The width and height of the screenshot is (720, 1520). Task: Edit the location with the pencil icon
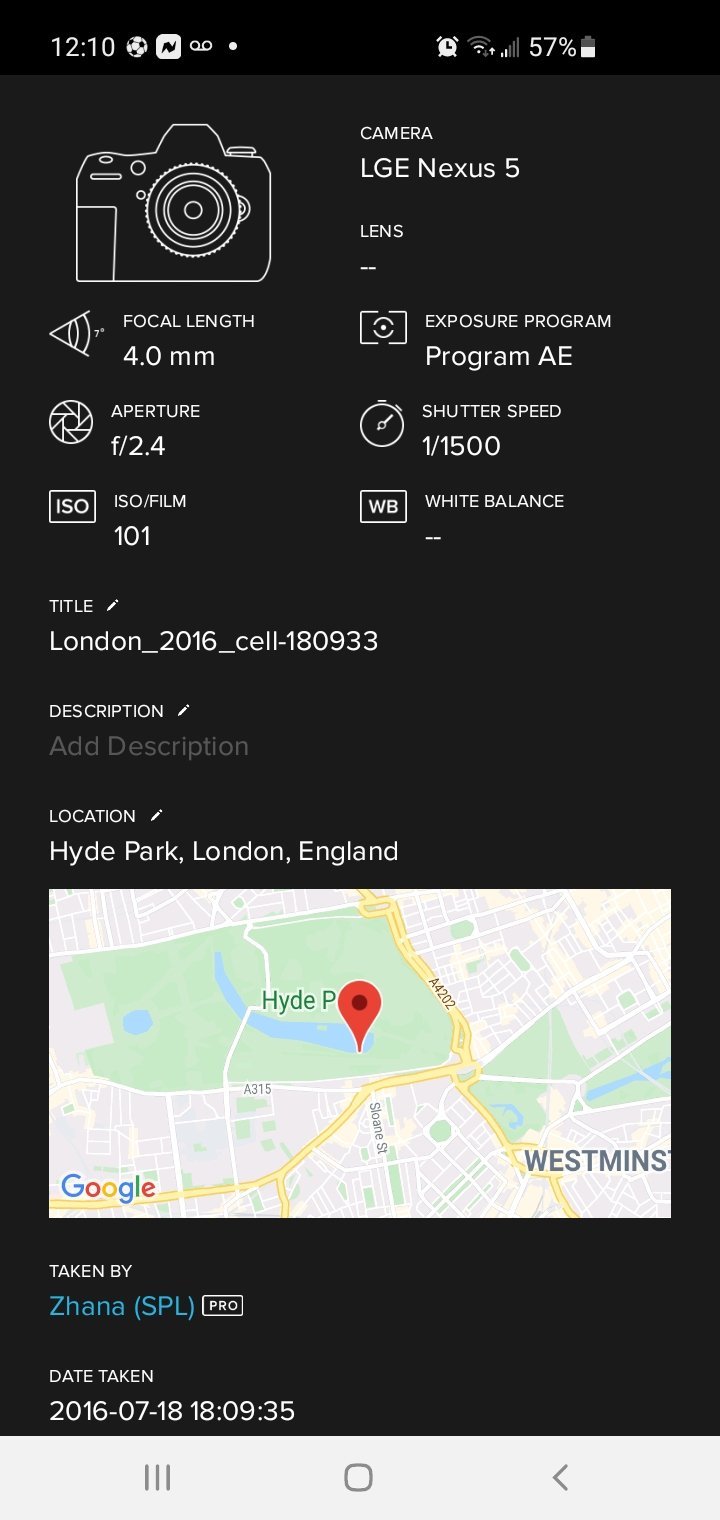coord(156,815)
